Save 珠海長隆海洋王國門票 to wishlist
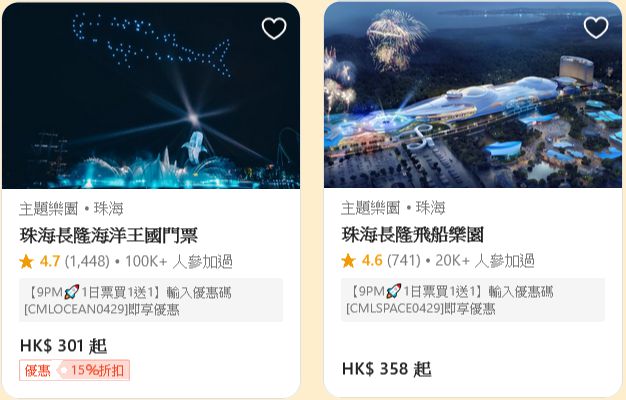This screenshot has width=626, height=400. tap(274, 28)
